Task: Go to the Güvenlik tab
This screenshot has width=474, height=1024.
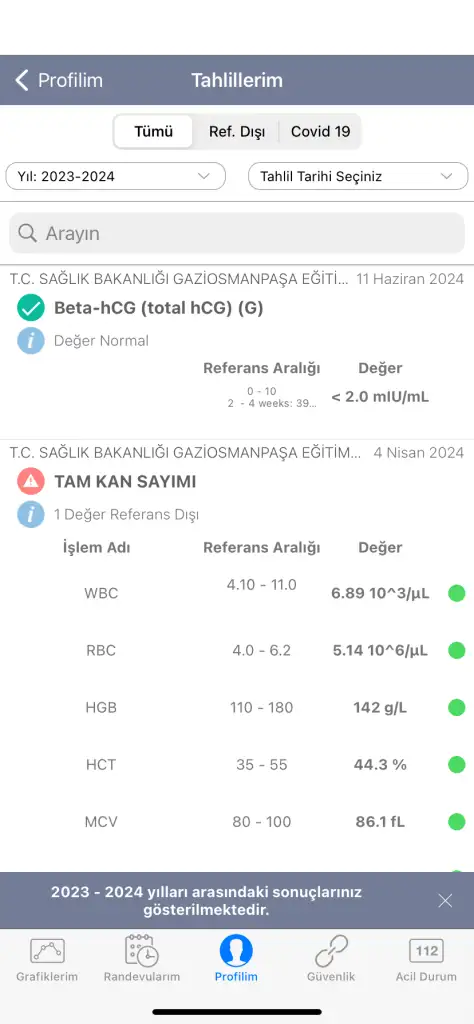Action: pyautogui.click(x=331, y=958)
